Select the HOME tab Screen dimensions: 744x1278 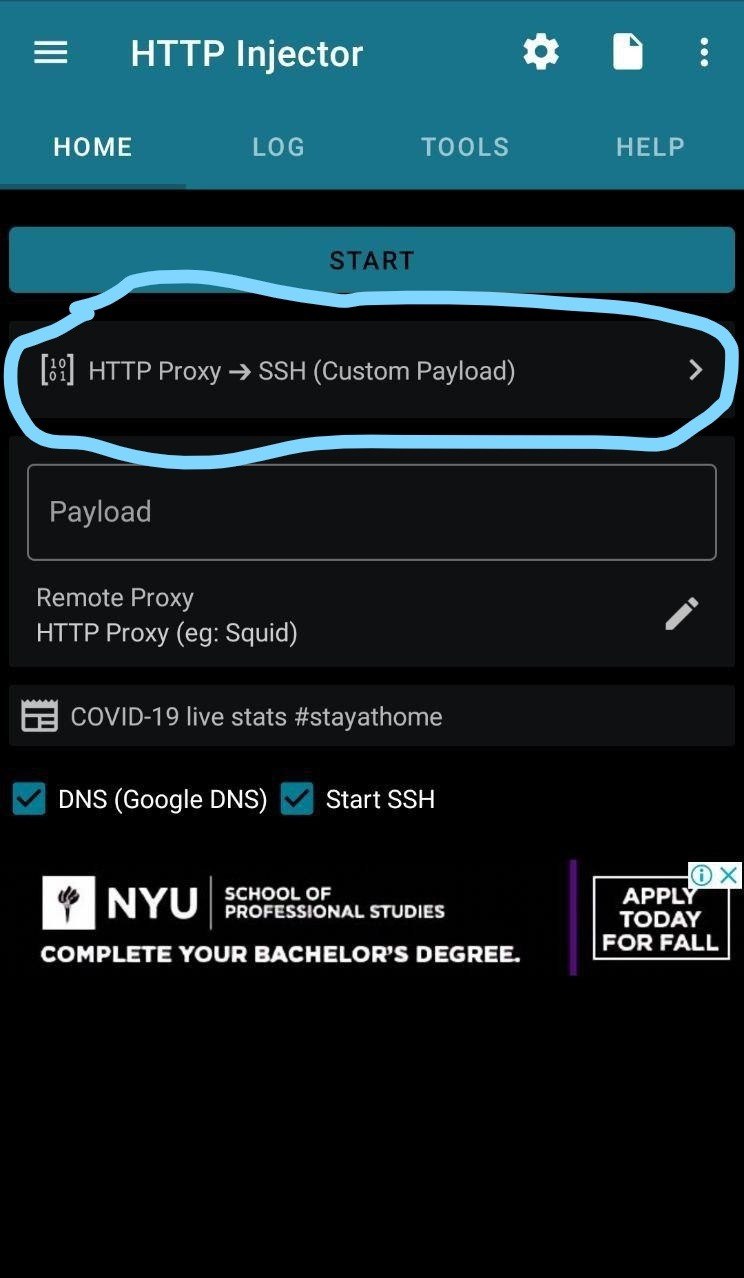point(93,147)
